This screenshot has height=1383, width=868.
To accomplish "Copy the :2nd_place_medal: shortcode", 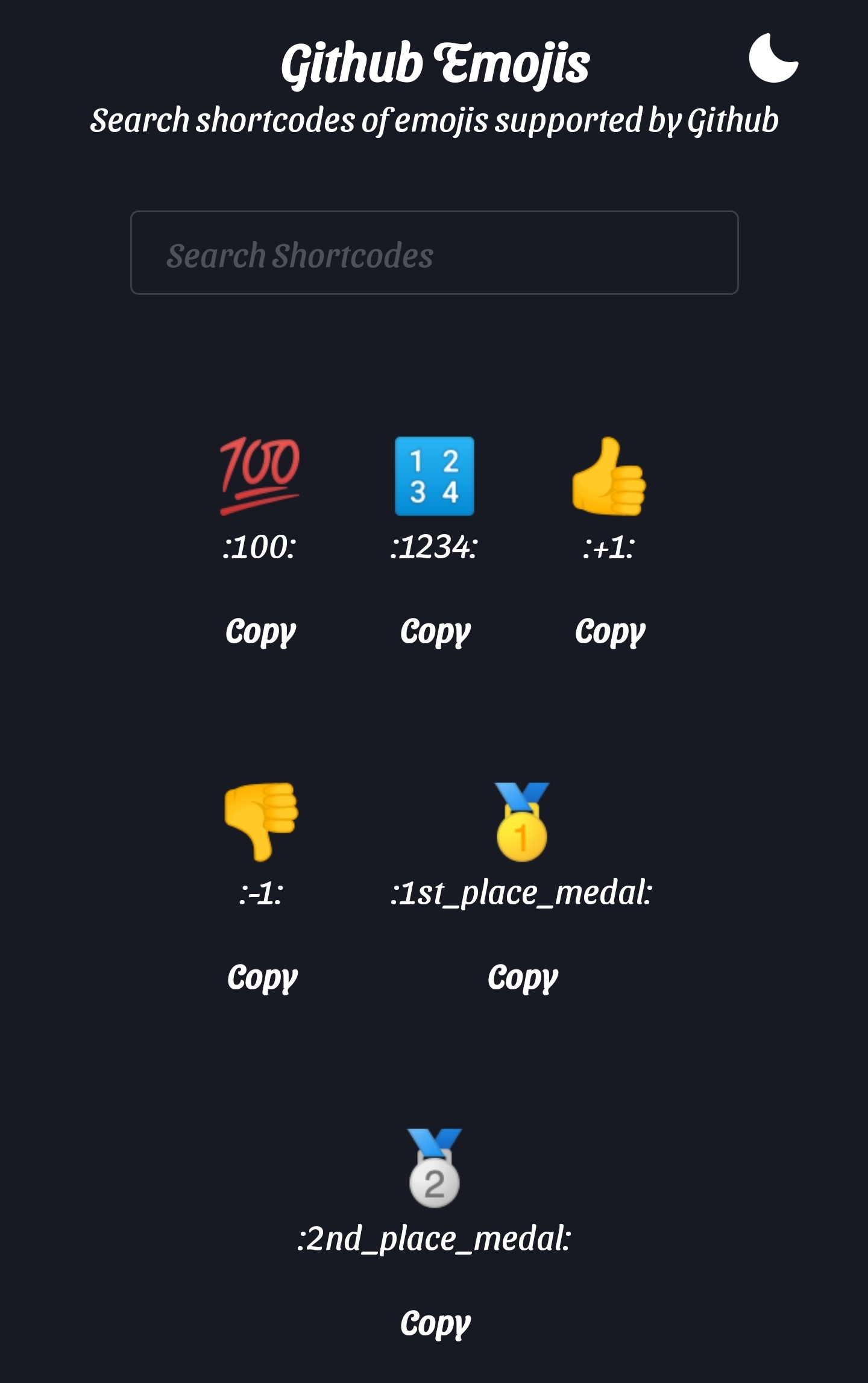I will pyautogui.click(x=435, y=1323).
